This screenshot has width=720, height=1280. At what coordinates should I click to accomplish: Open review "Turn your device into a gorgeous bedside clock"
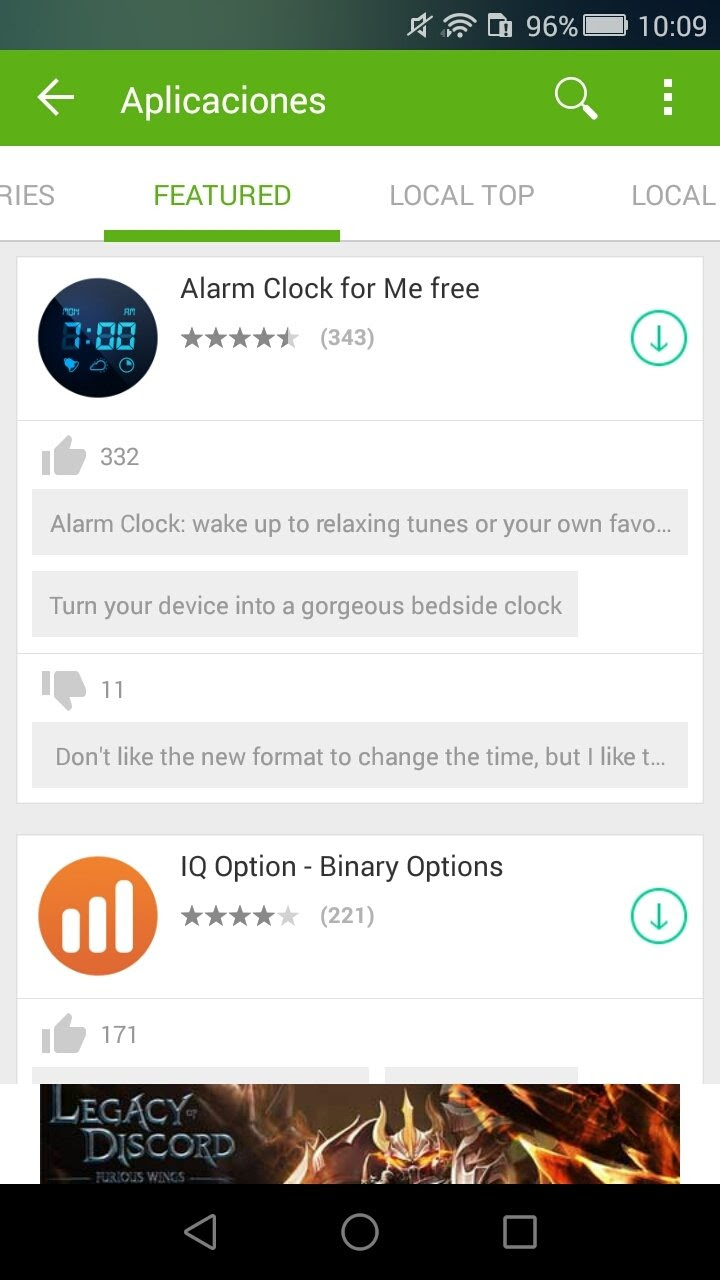(305, 605)
